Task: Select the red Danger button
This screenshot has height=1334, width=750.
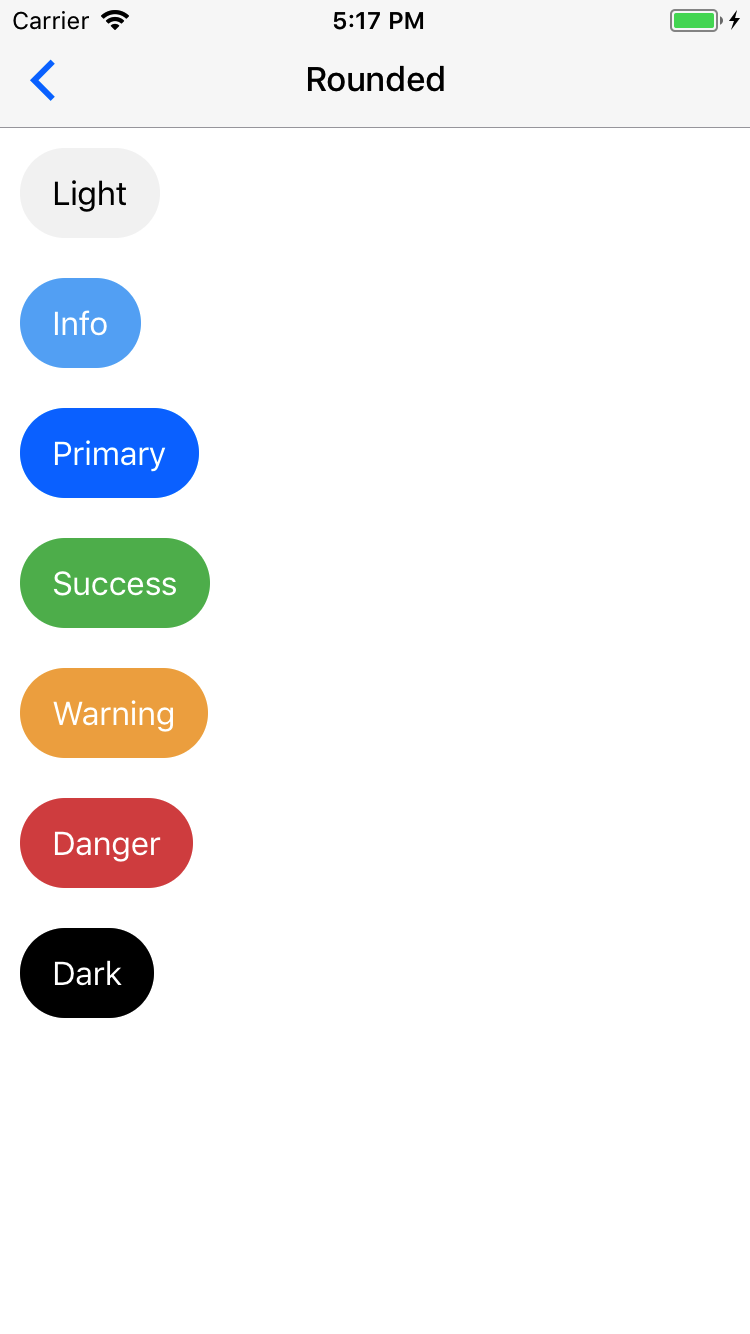Action: (x=106, y=843)
